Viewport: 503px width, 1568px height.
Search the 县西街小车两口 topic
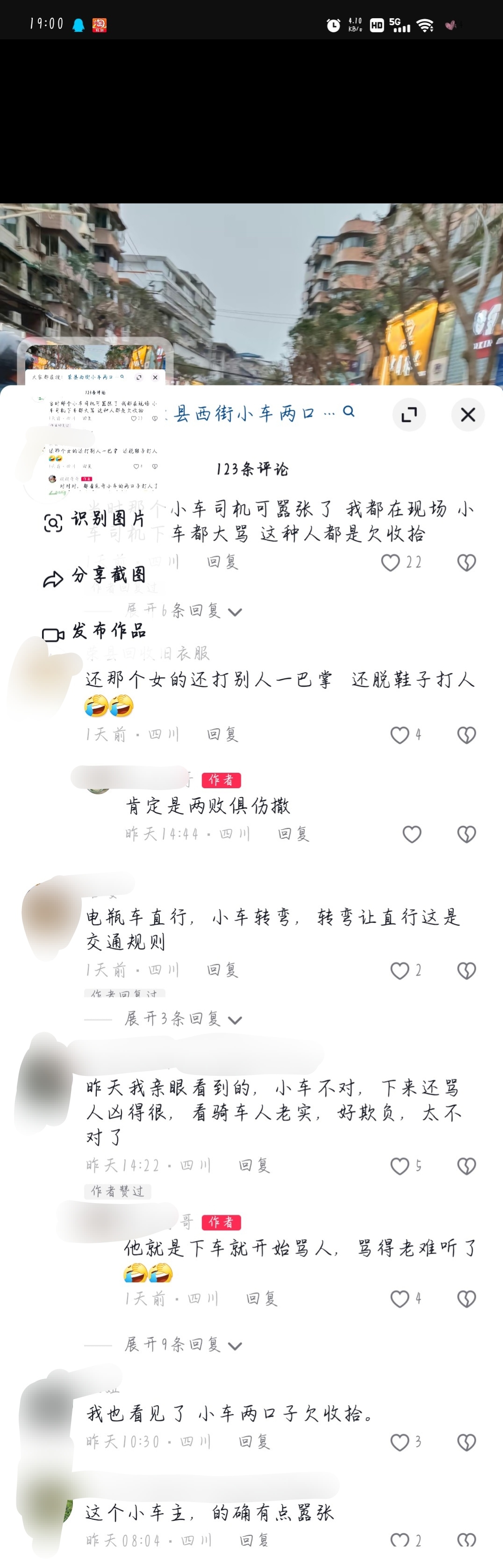tap(349, 412)
